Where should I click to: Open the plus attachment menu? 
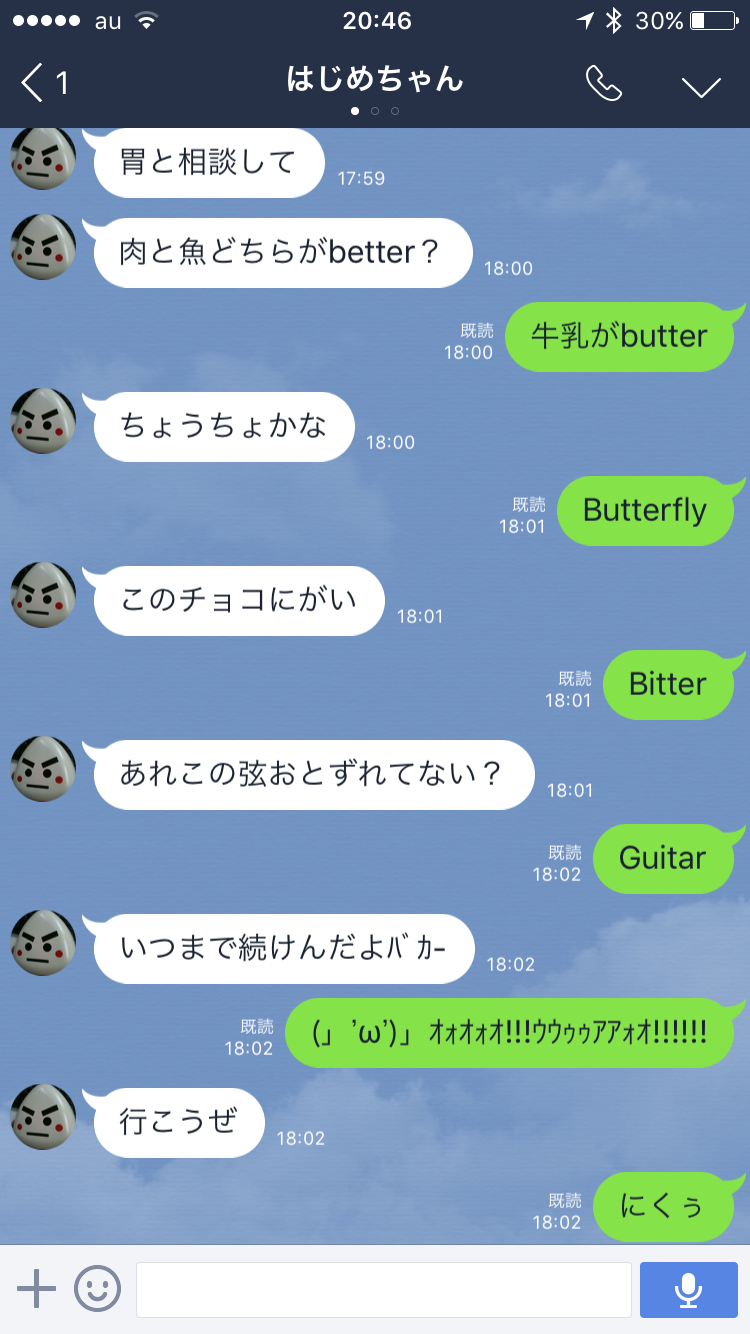(37, 1289)
